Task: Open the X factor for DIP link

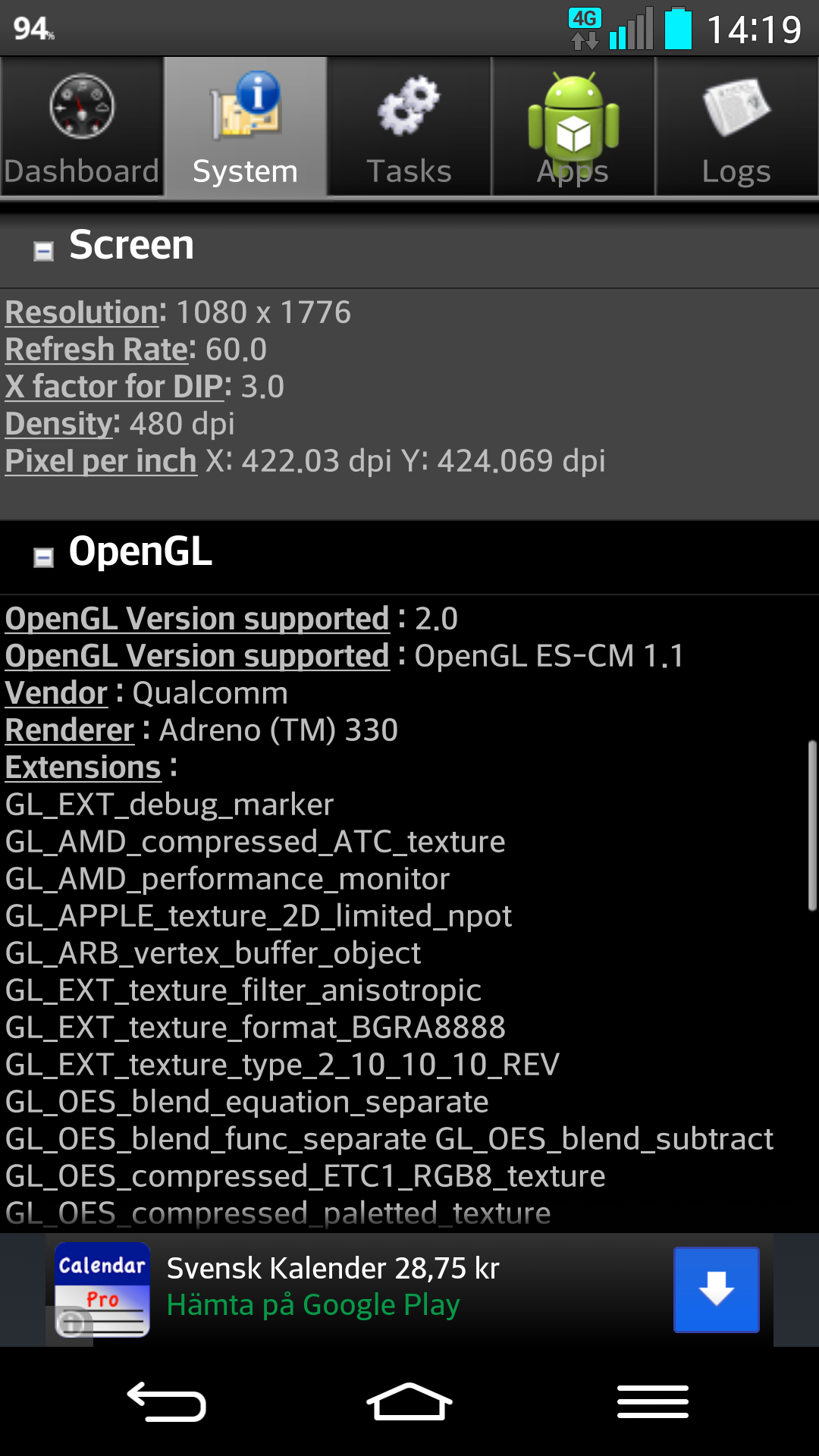Action: point(115,387)
